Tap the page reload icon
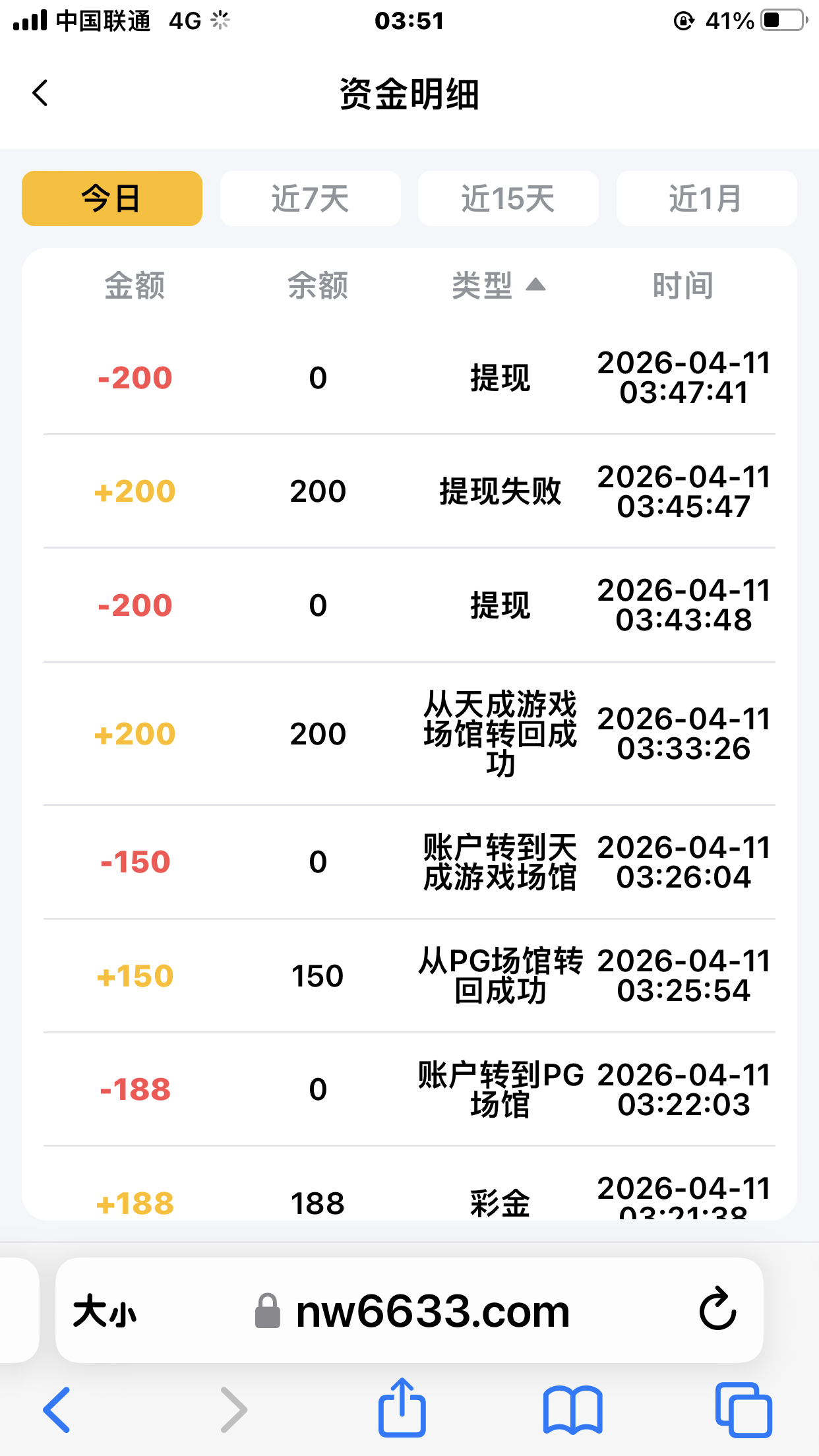819x1456 pixels. (x=718, y=1310)
